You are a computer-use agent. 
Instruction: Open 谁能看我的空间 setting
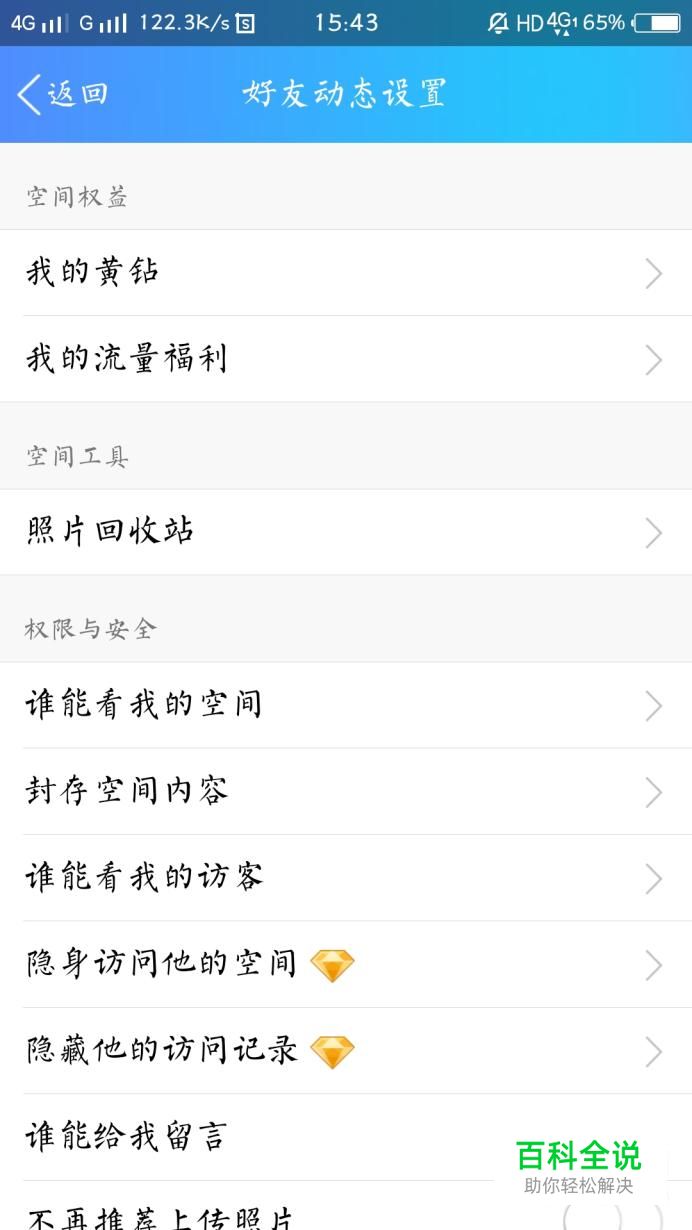346,705
